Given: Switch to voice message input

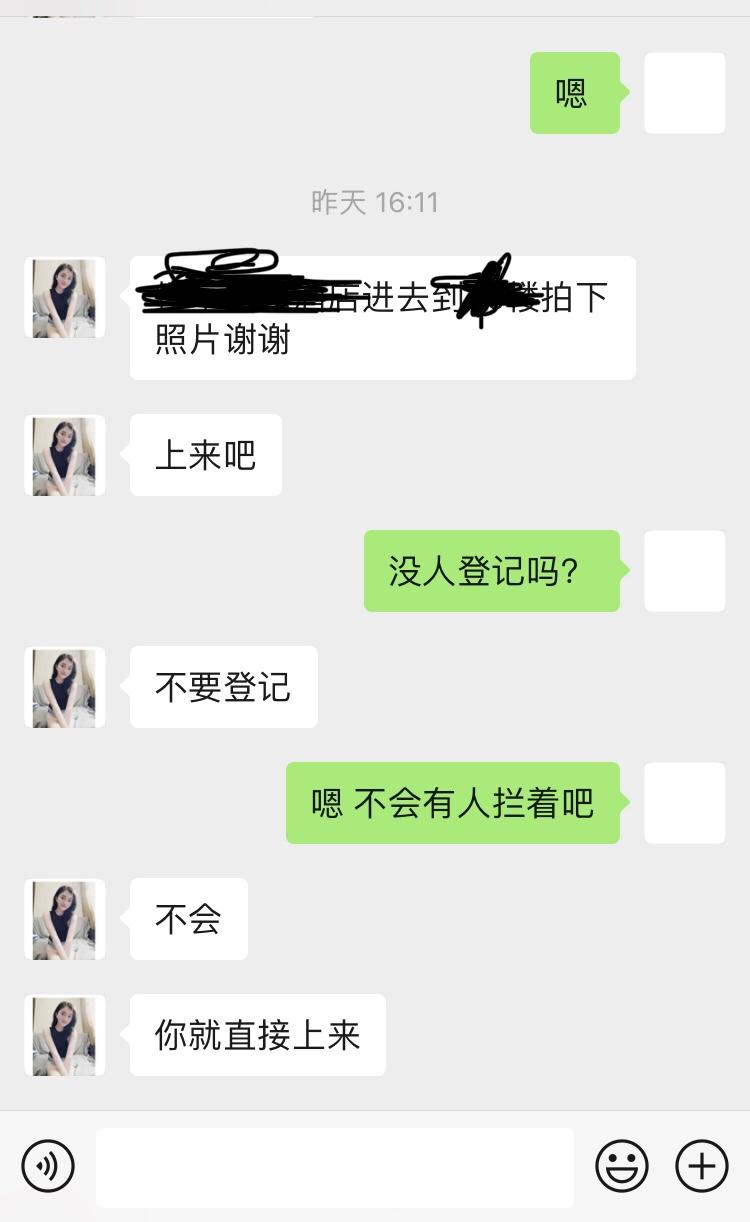Looking at the screenshot, I should pos(48,1166).
